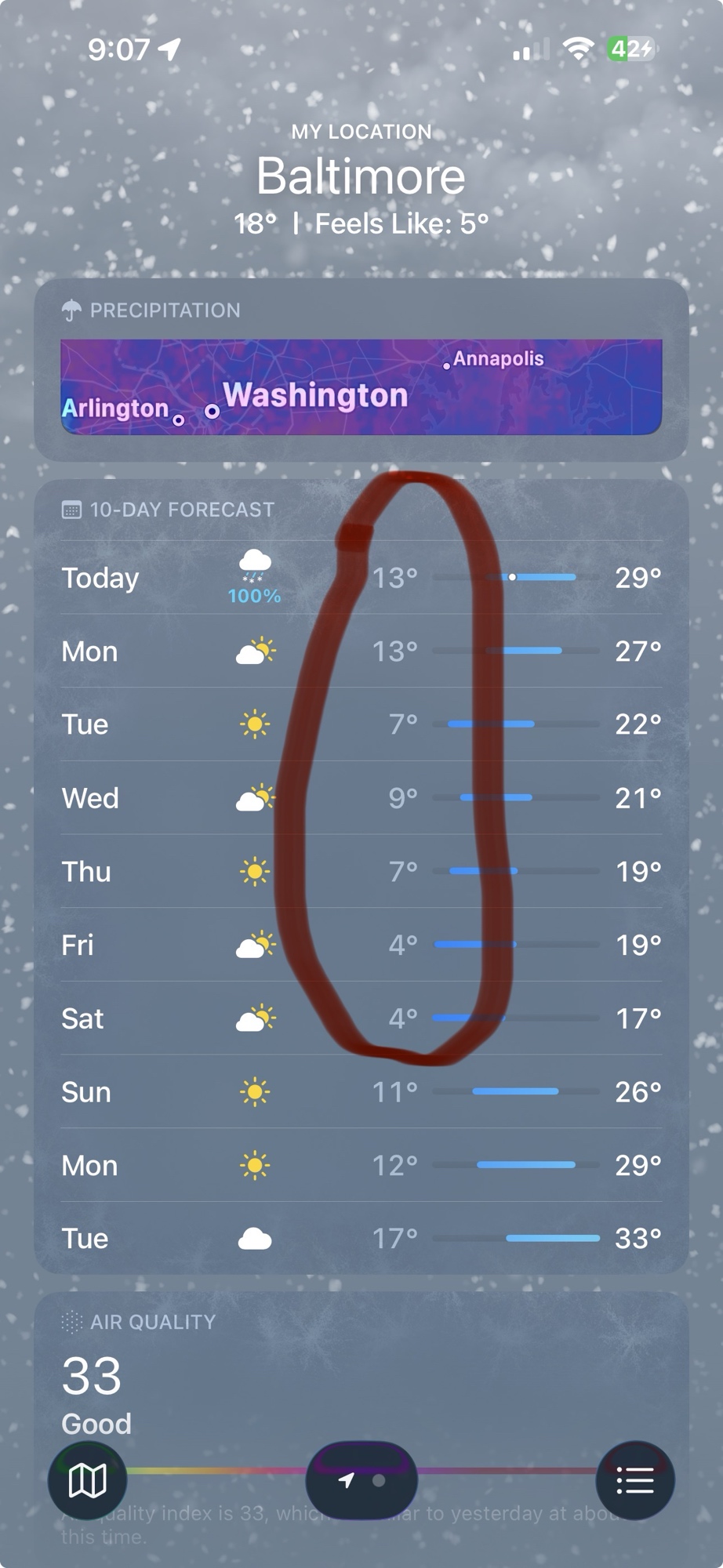Open Today's forecast details

(361, 578)
